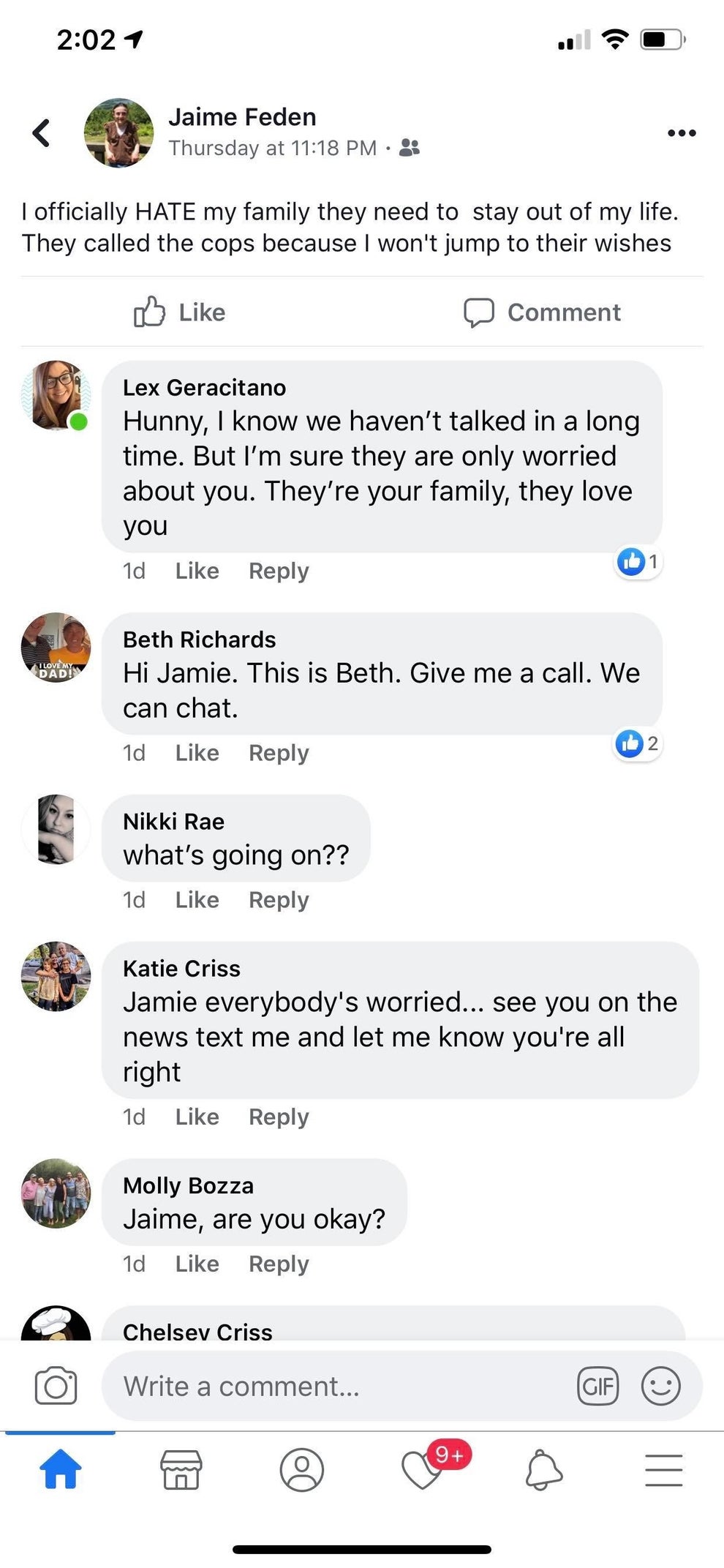Attach a photo with the camera icon

pos(56,1387)
